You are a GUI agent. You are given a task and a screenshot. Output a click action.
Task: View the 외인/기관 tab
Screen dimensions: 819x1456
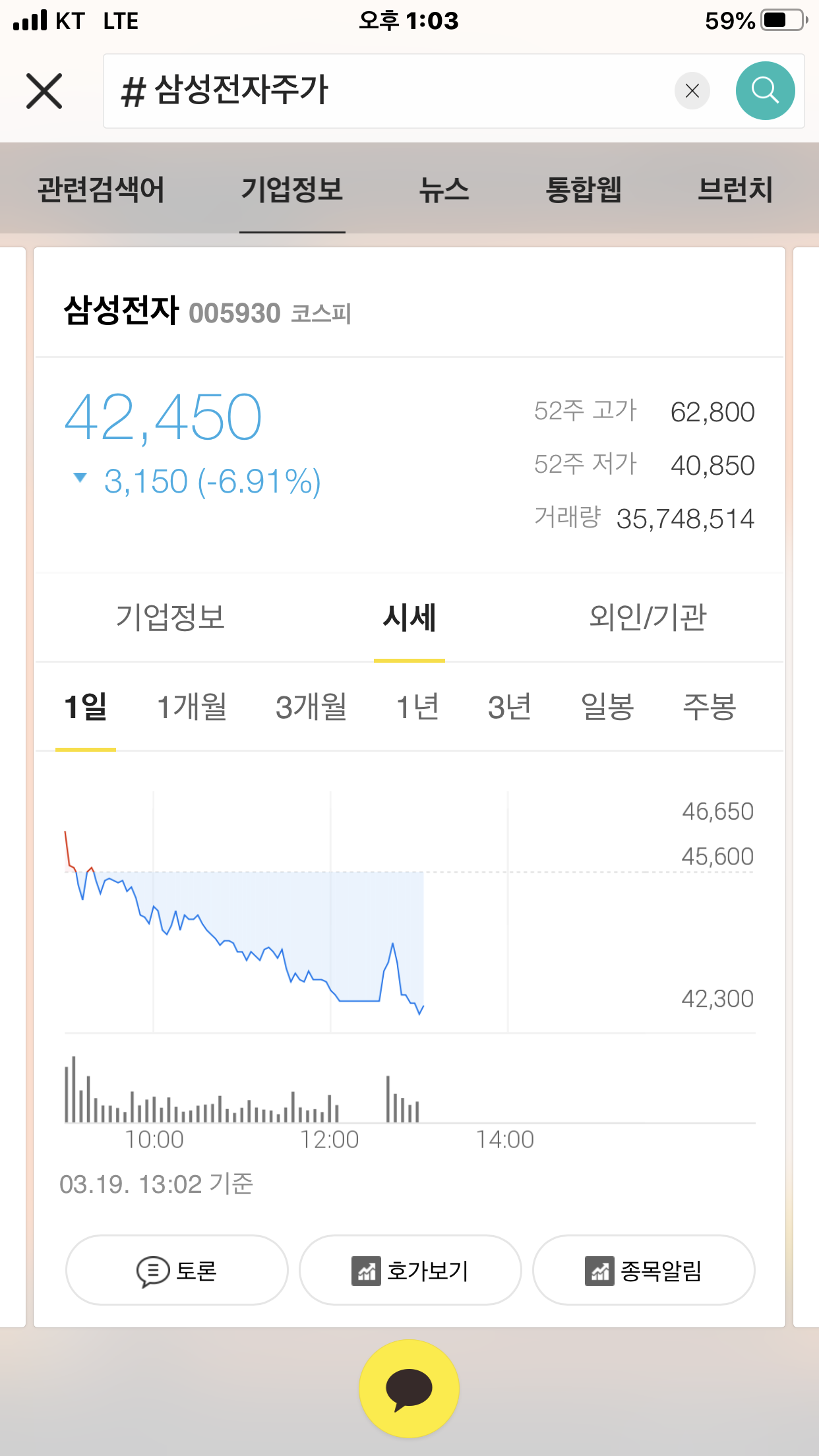tap(648, 617)
